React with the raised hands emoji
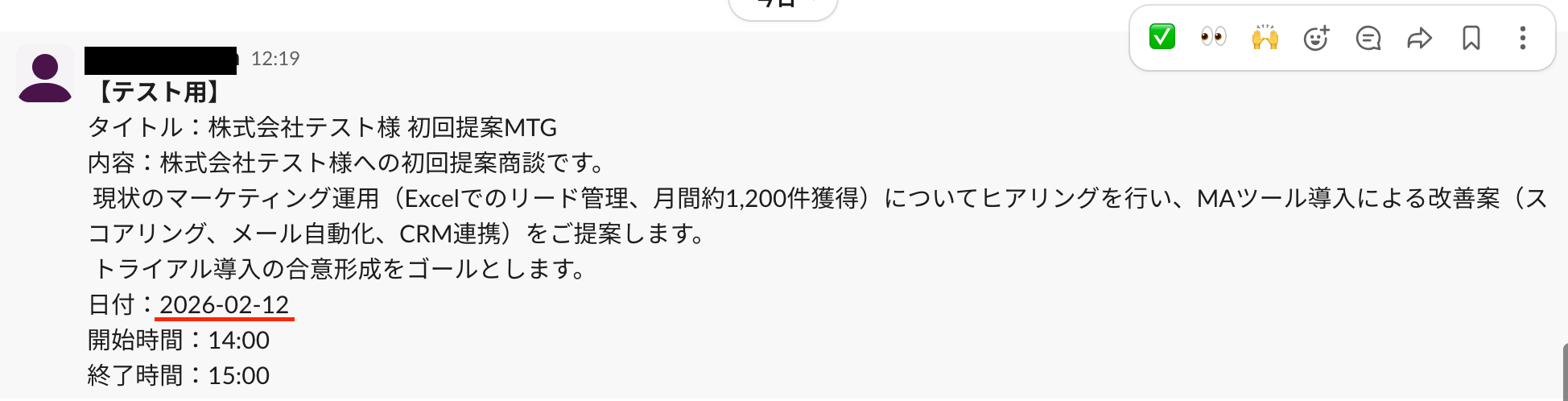 (1265, 37)
